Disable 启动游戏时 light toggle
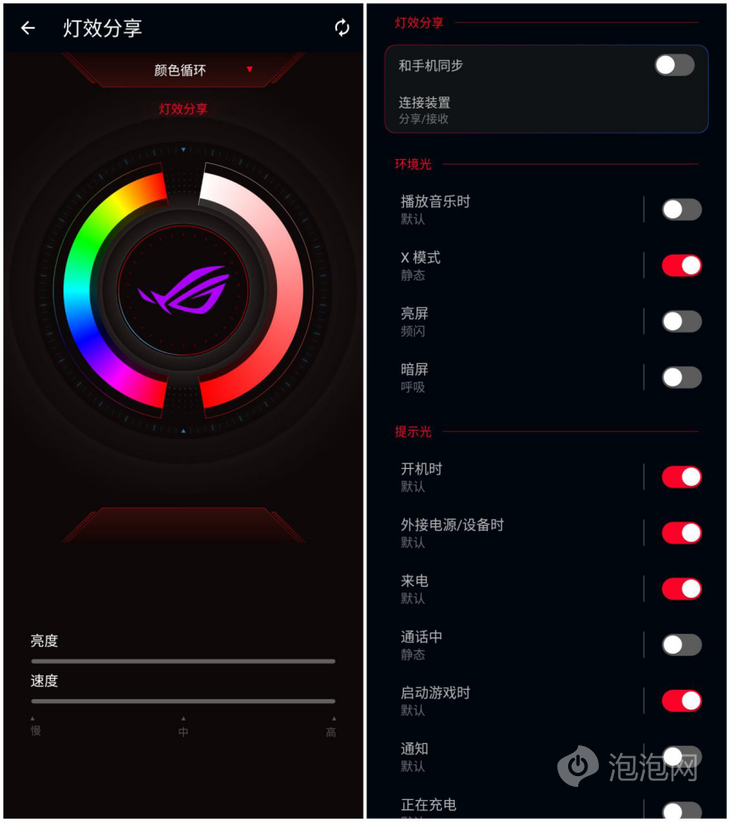The height and width of the screenshot is (822, 730). [x=681, y=701]
